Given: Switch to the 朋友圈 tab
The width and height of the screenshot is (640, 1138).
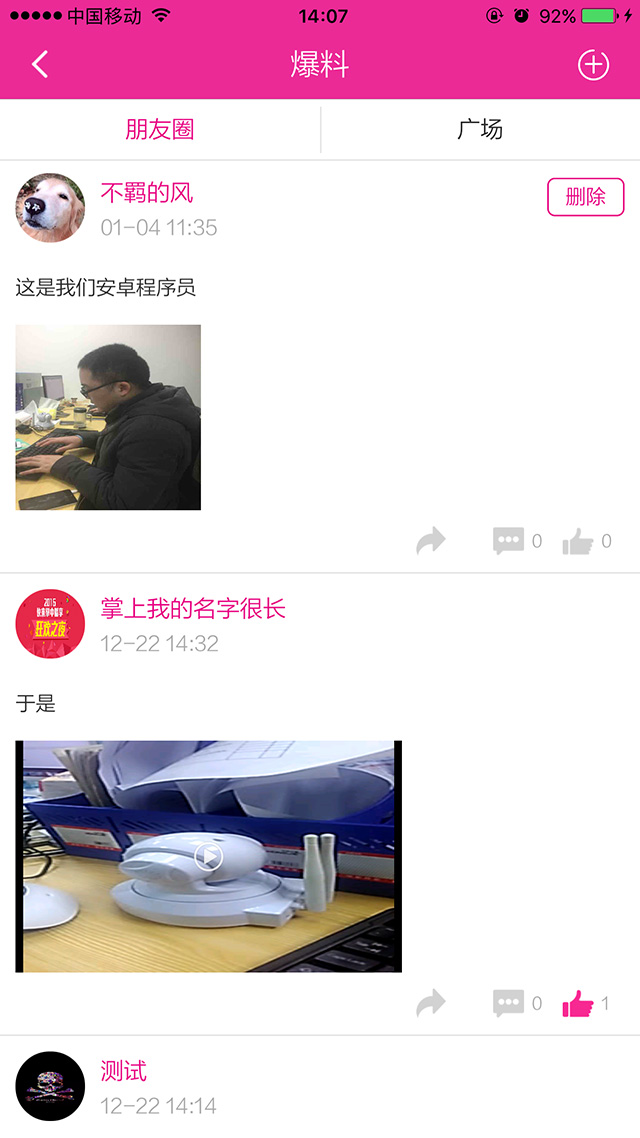Looking at the screenshot, I should (x=160, y=129).
